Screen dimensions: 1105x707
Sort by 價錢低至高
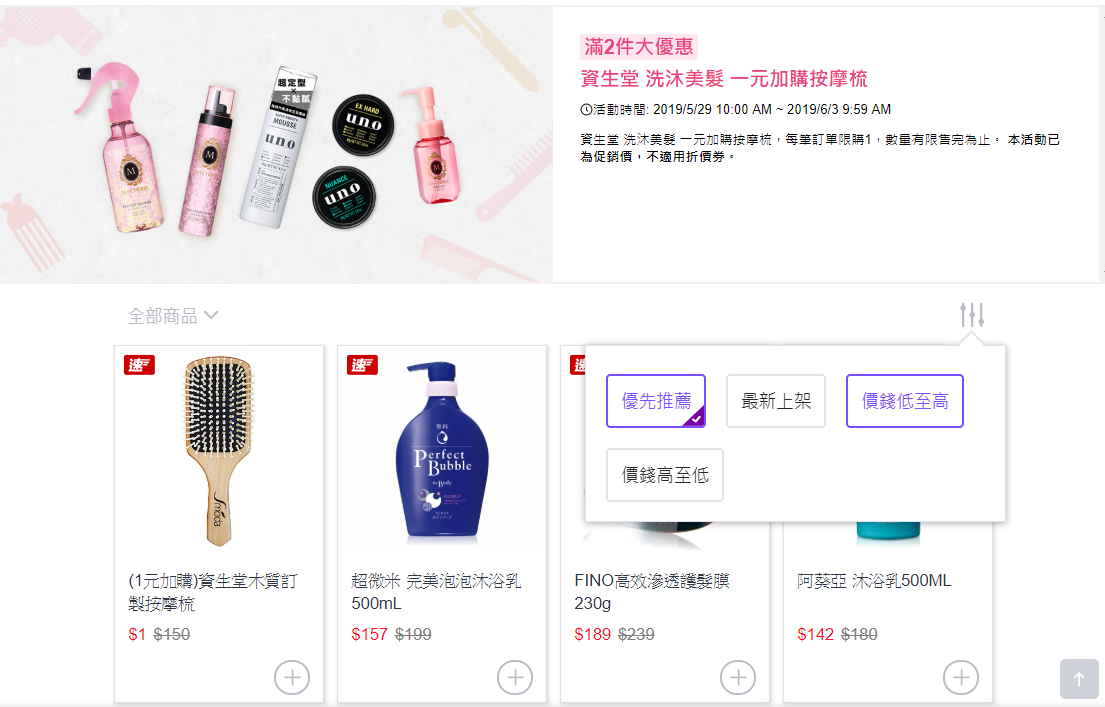[905, 401]
